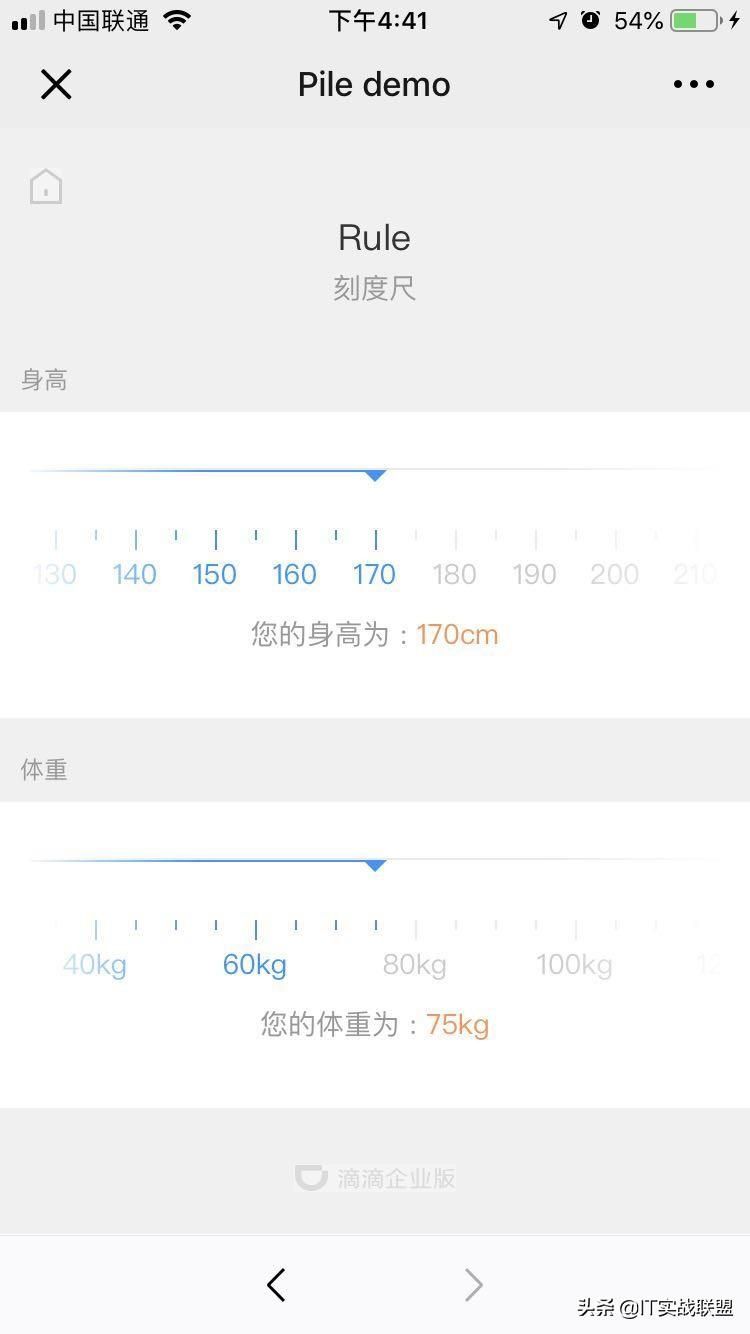The image size is (750, 1334).
Task: Tap the 体重 section label
Action: click(x=44, y=770)
